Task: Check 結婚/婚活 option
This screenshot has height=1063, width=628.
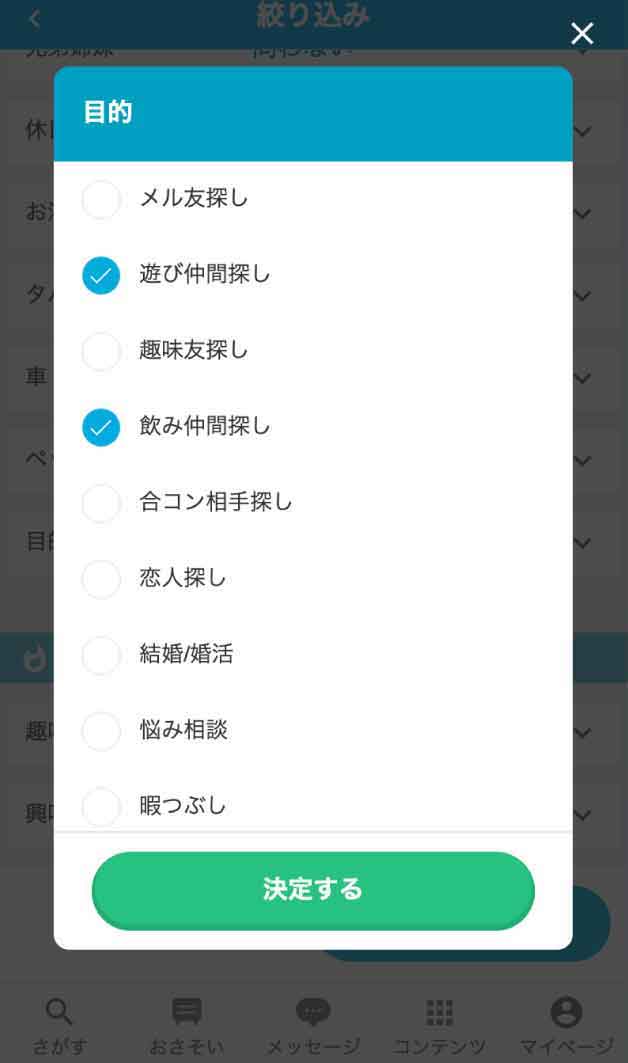Action: pyautogui.click(x=101, y=655)
